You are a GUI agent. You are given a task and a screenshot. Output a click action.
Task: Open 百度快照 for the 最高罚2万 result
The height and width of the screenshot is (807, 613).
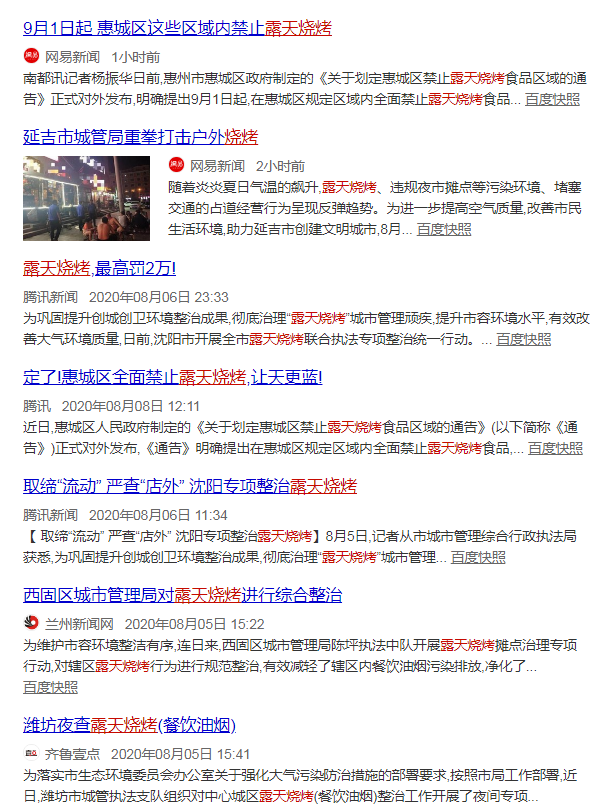click(523, 339)
